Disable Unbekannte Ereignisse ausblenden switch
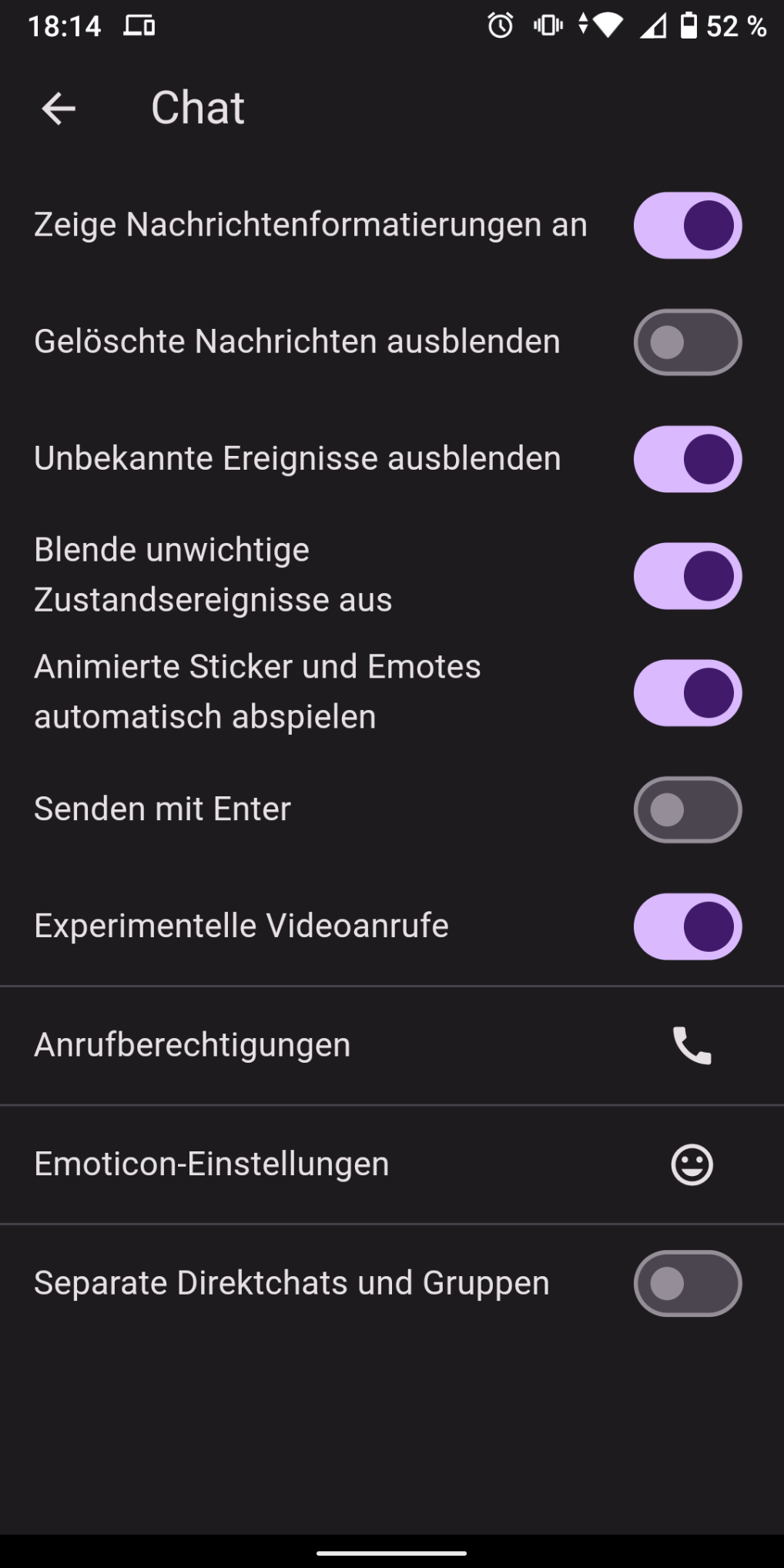The image size is (784, 1568). [687, 459]
